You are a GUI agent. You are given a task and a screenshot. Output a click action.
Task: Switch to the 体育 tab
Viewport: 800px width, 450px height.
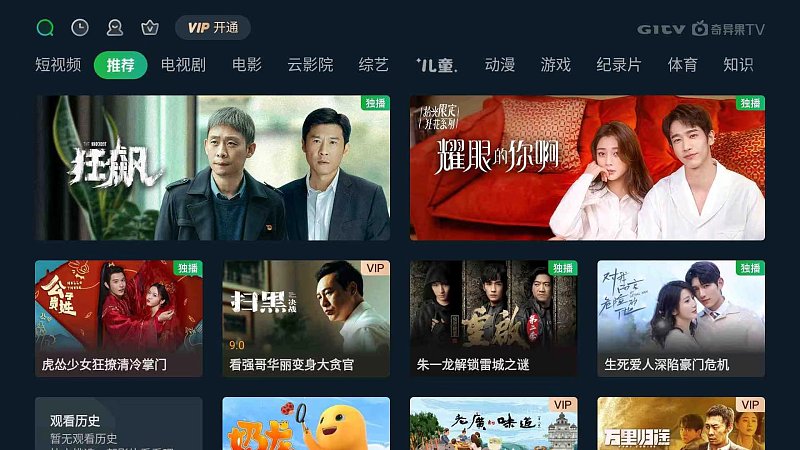point(683,65)
